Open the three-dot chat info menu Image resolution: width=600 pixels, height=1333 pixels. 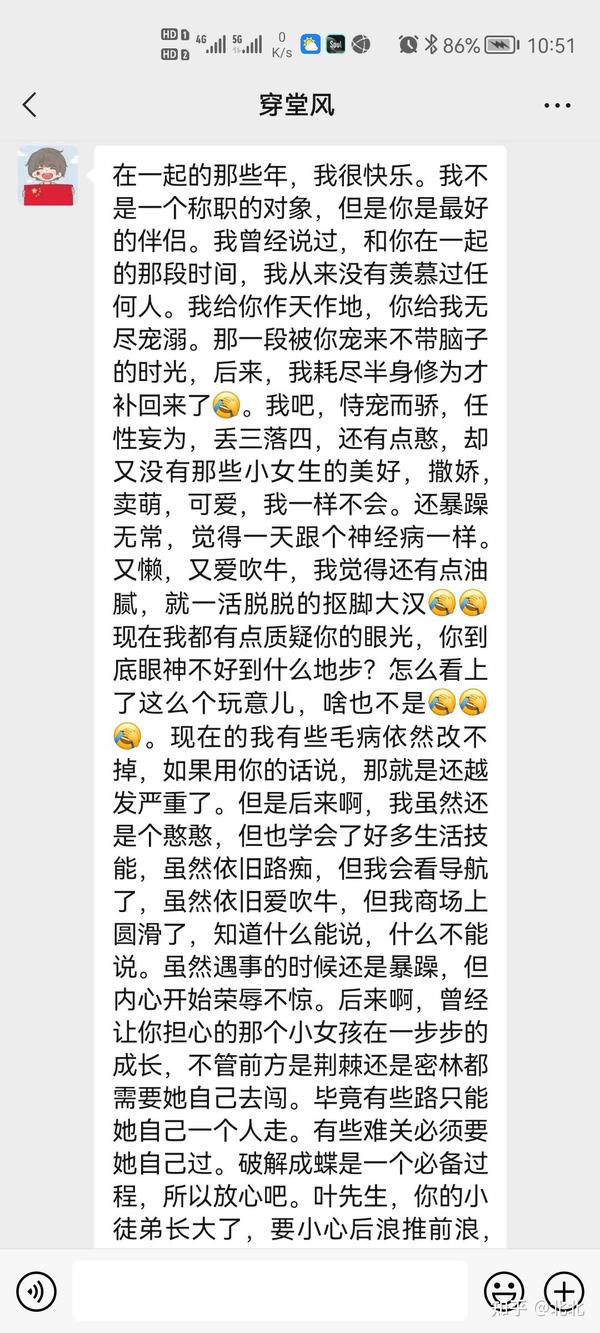tap(557, 105)
